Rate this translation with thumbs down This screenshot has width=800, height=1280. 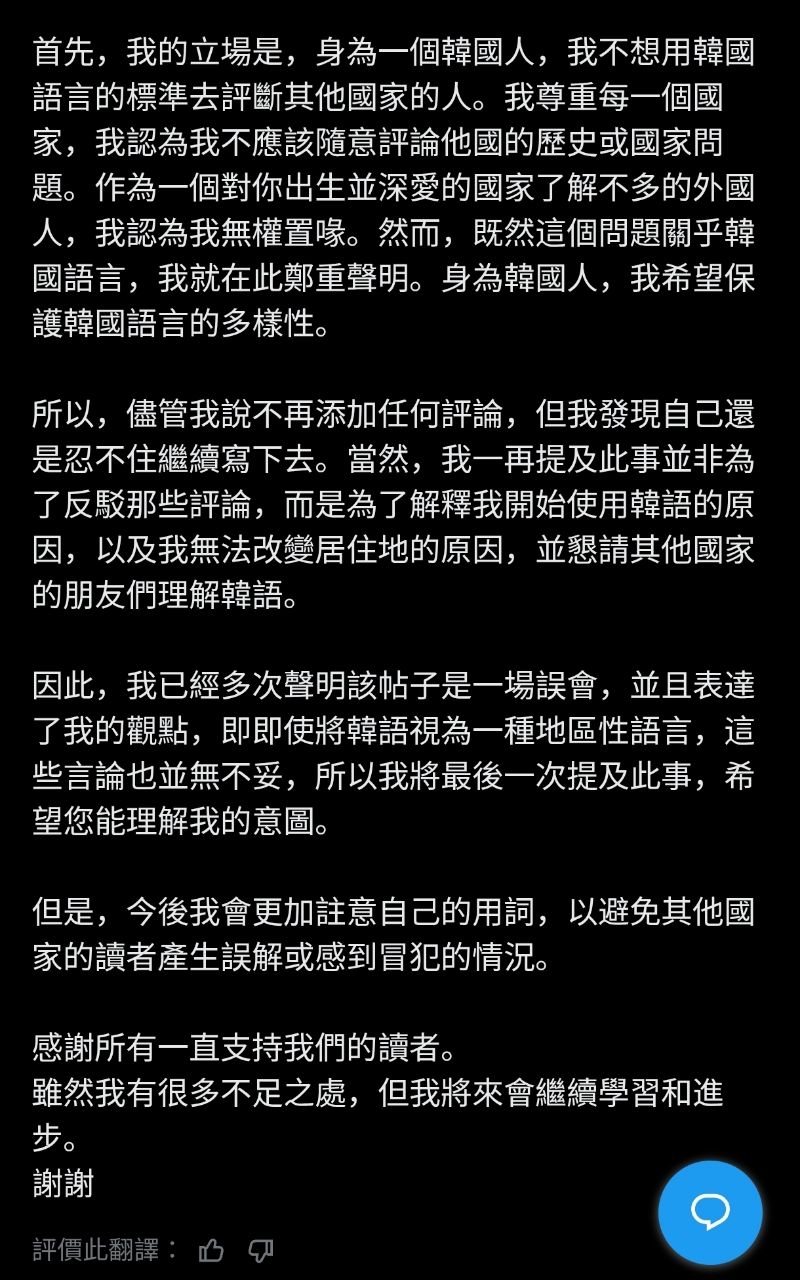[x=261, y=1250]
